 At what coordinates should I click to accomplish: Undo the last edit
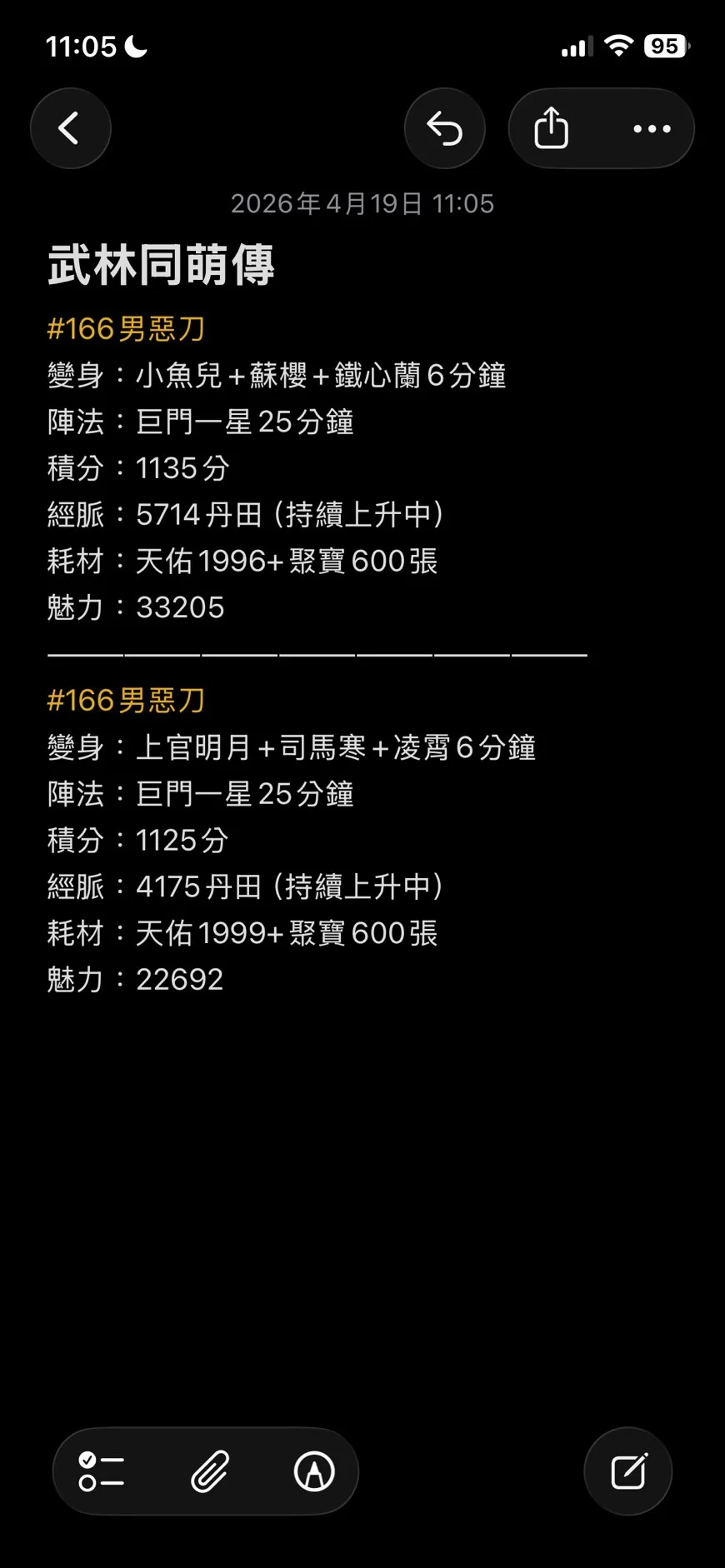[444, 128]
